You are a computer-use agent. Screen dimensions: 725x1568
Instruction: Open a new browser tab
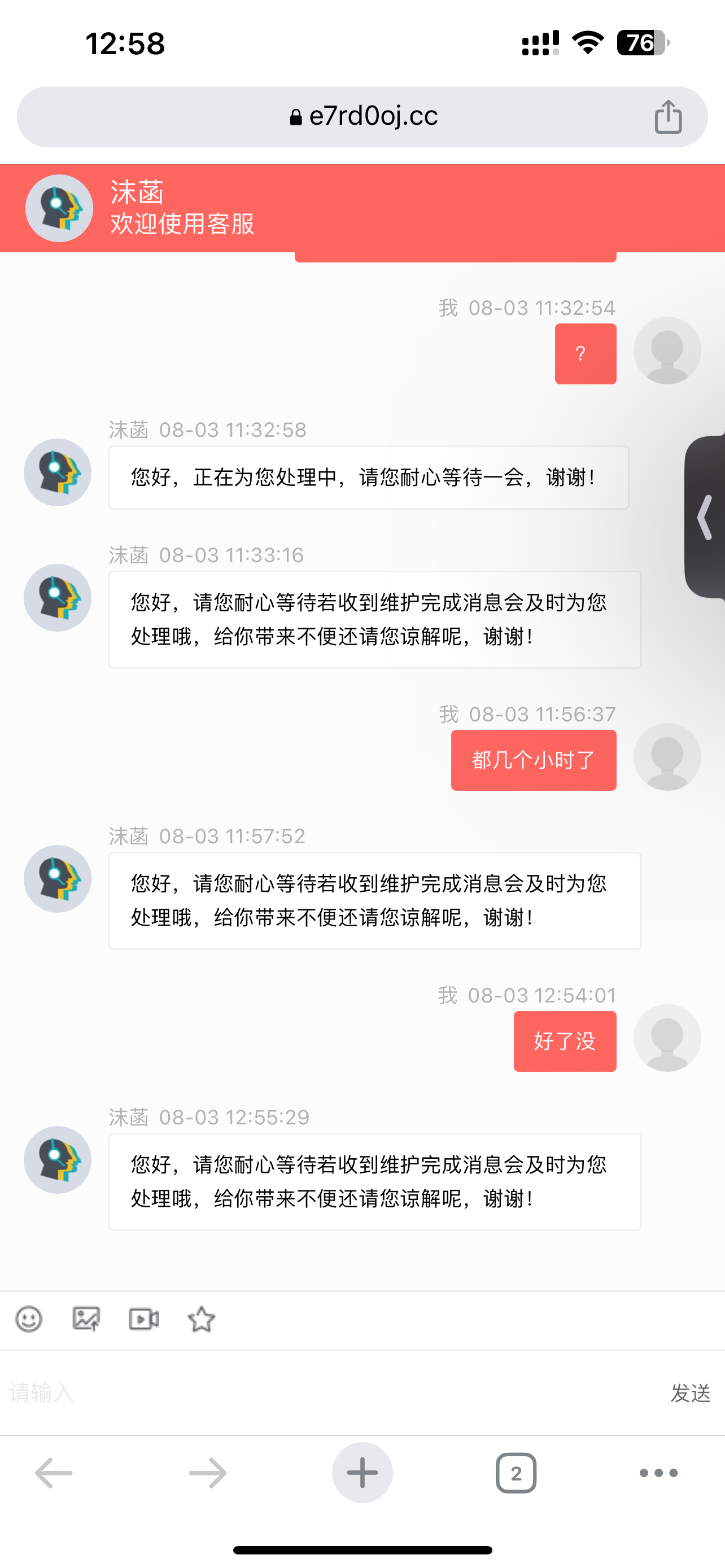coord(362,1473)
